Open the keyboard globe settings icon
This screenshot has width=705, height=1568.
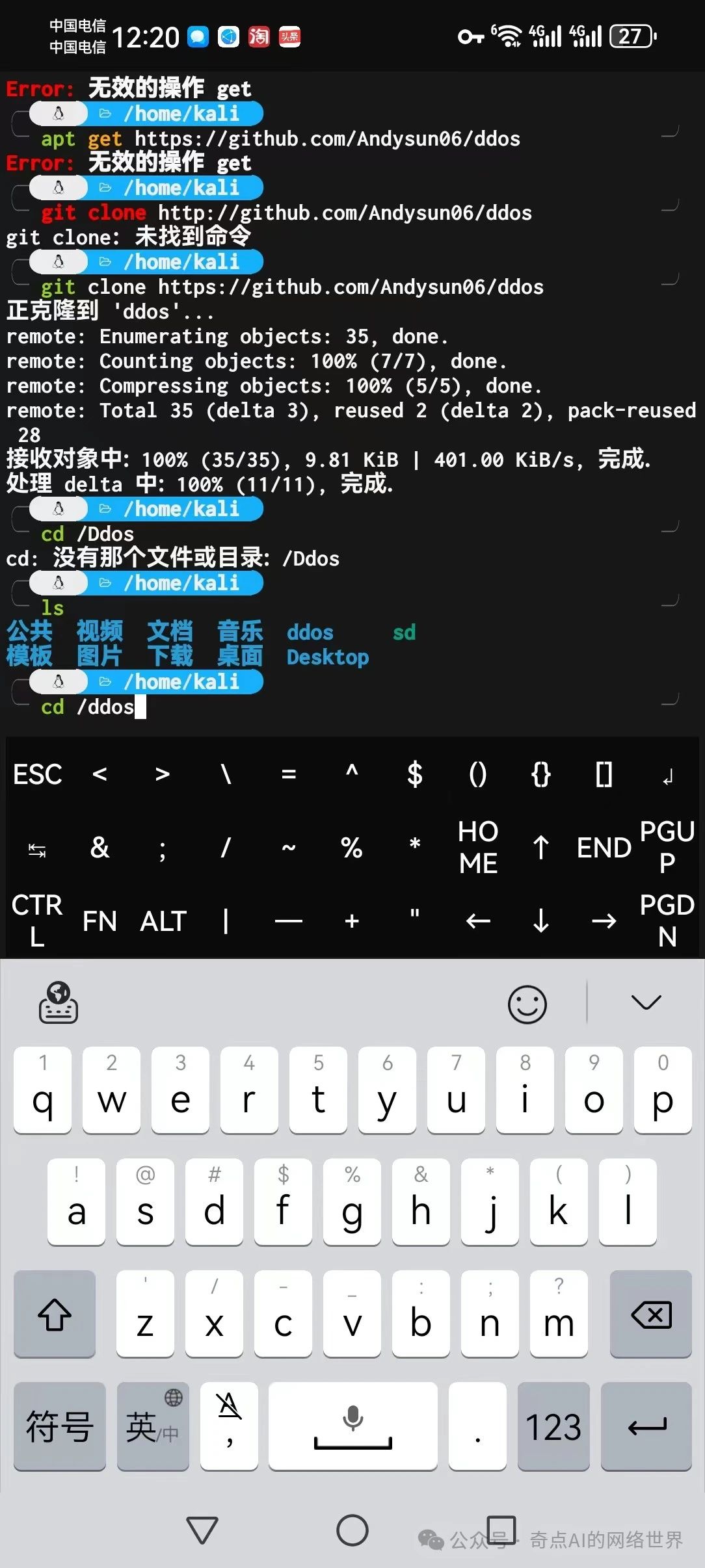pyautogui.click(x=59, y=1002)
